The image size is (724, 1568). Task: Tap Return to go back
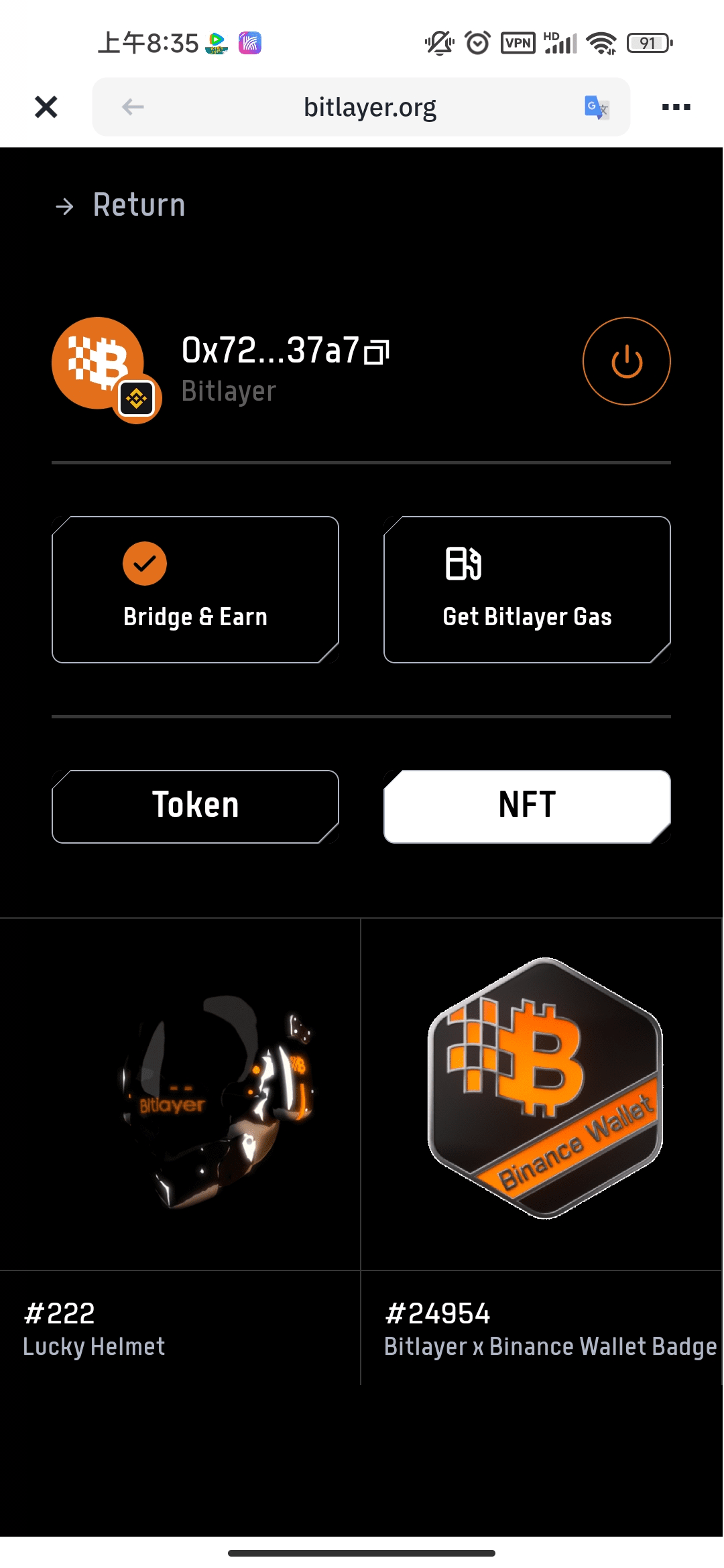point(121,205)
